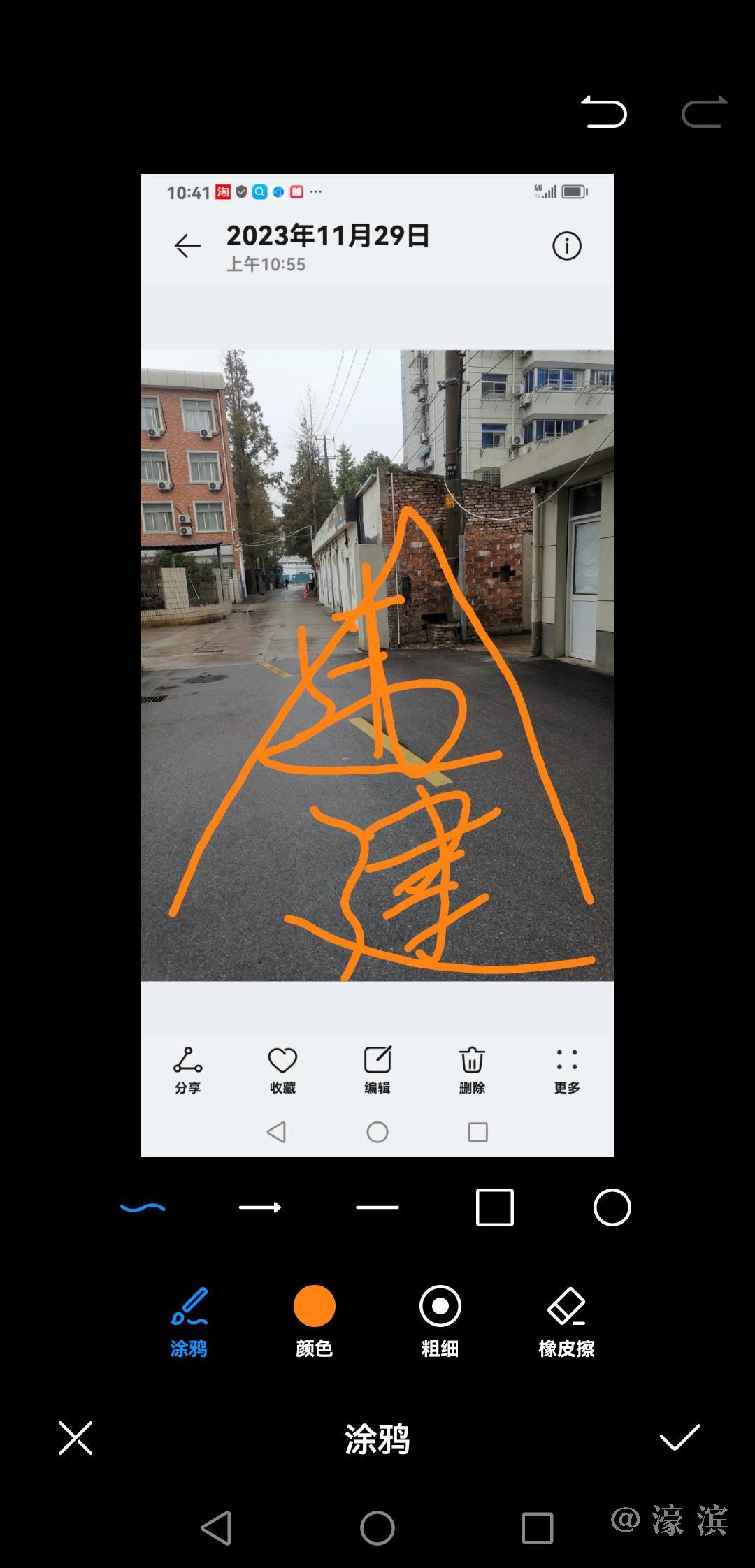755x1568 pixels.
Task: Open the 颜色 color picker
Action: pos(315,1320)
